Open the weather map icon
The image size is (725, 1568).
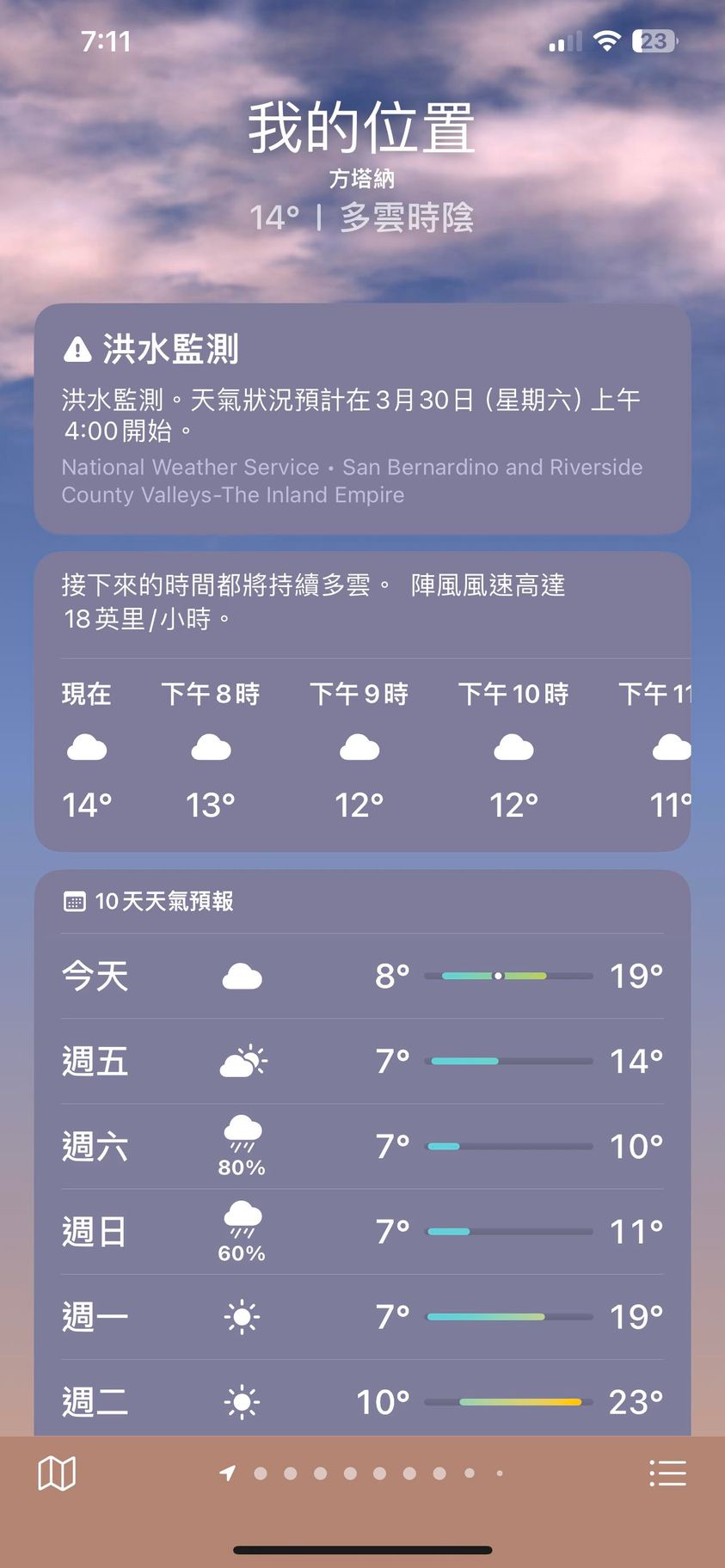click(57, 1473)
